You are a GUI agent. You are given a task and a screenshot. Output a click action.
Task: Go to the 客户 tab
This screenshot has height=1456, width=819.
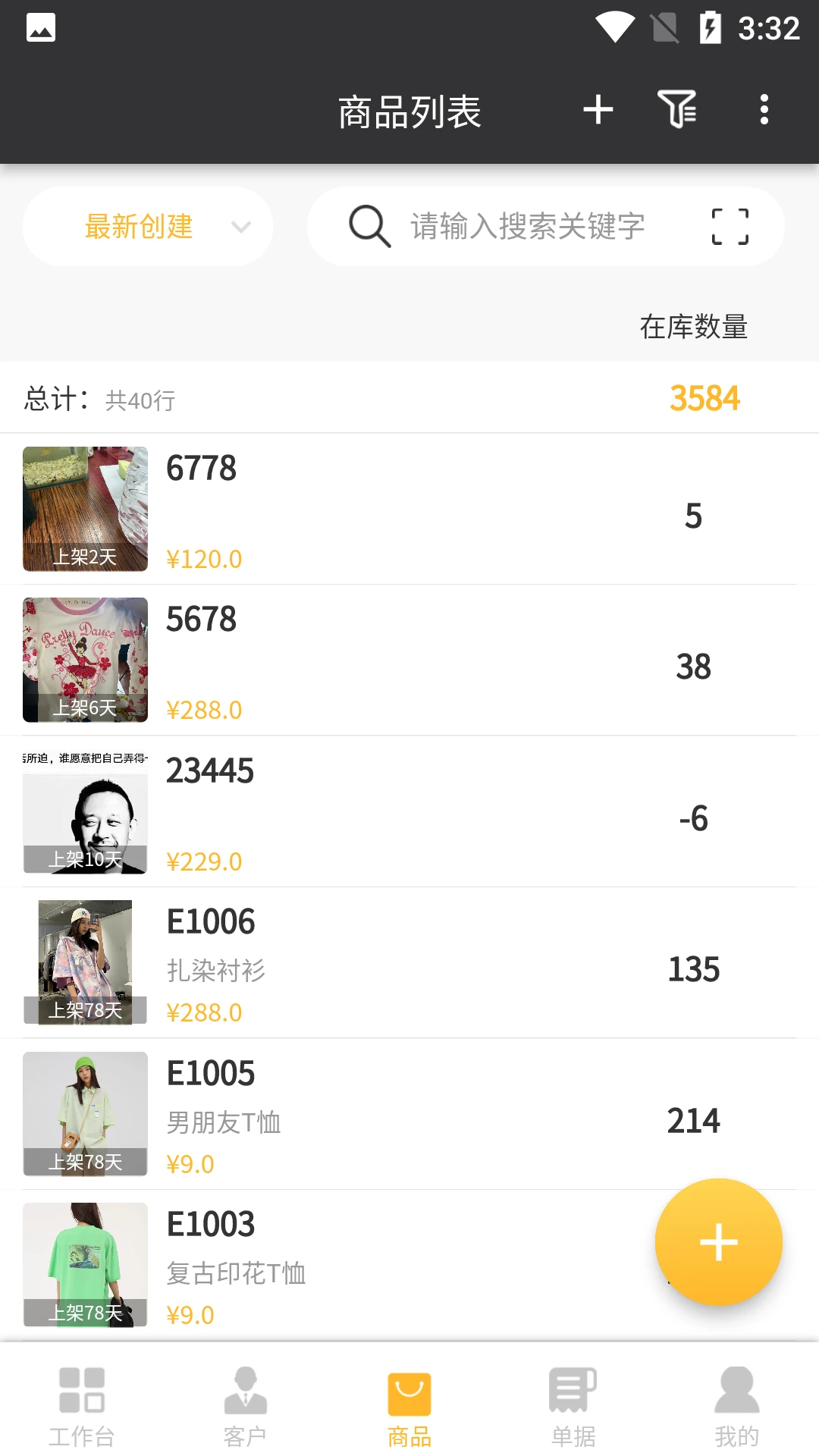pyautogui.click(x=245, y=1407)
